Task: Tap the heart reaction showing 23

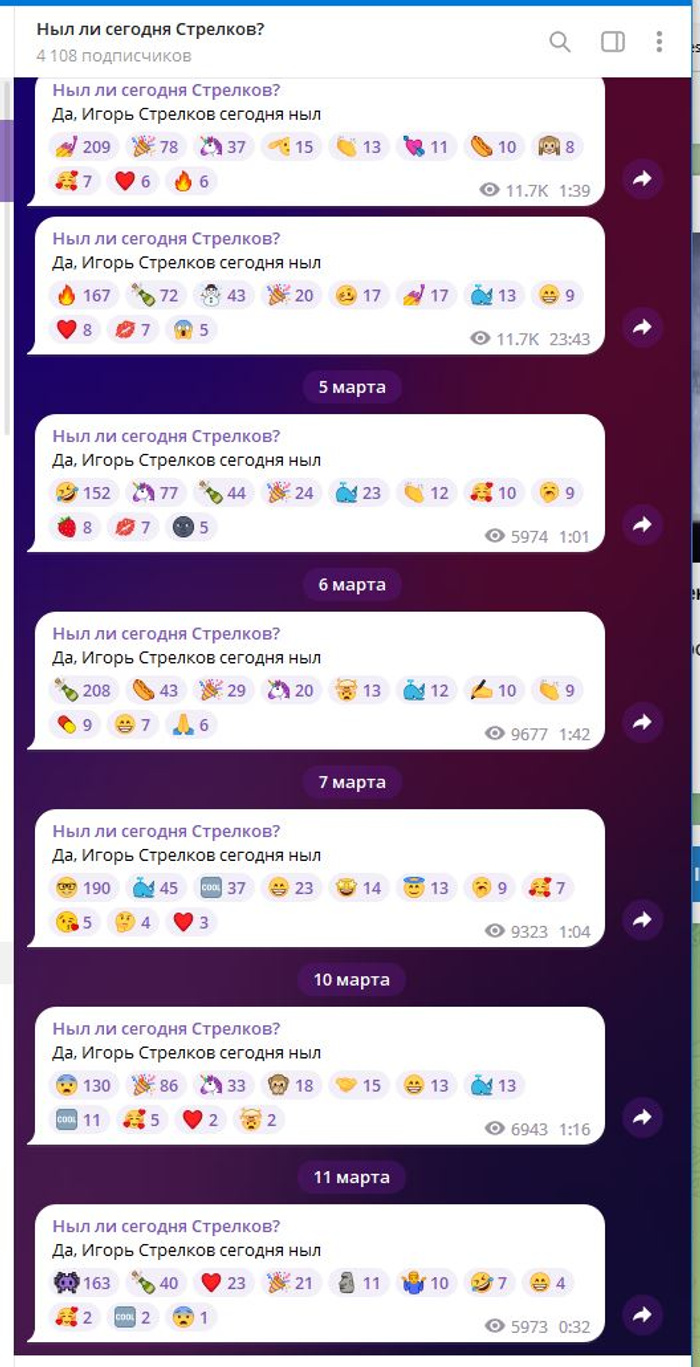Action: [221, 1283]
